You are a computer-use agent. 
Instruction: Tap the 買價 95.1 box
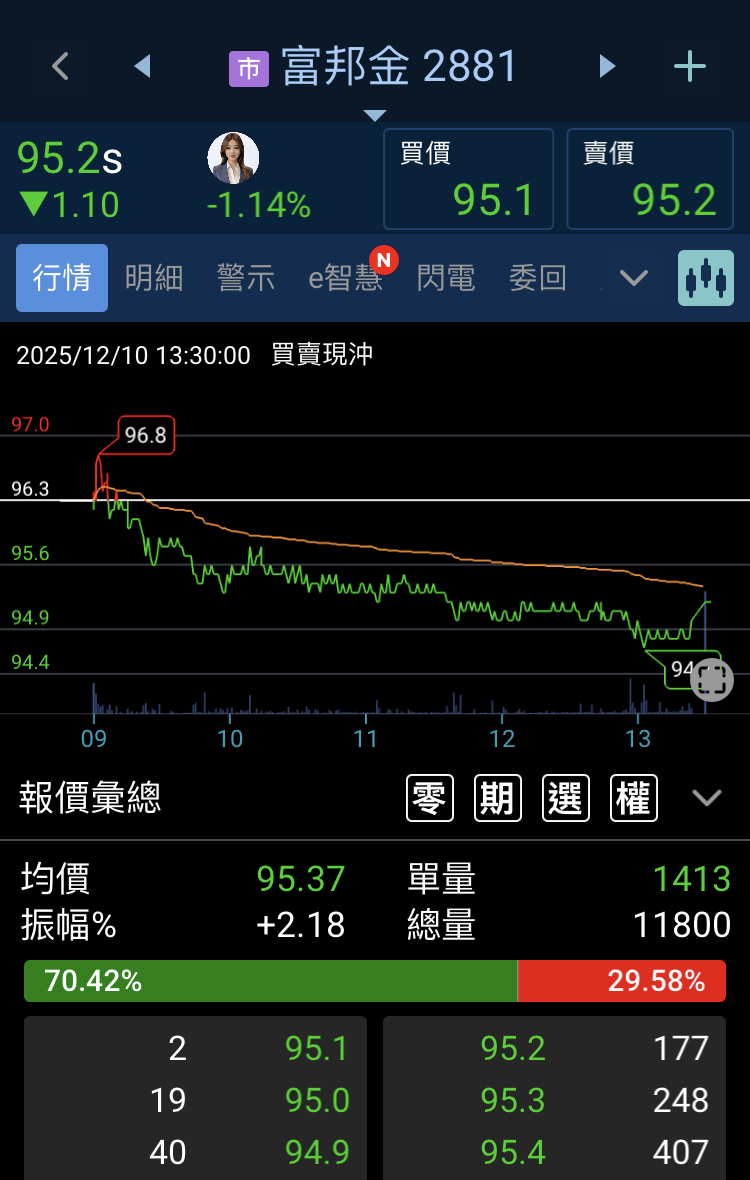pos(468,179)
